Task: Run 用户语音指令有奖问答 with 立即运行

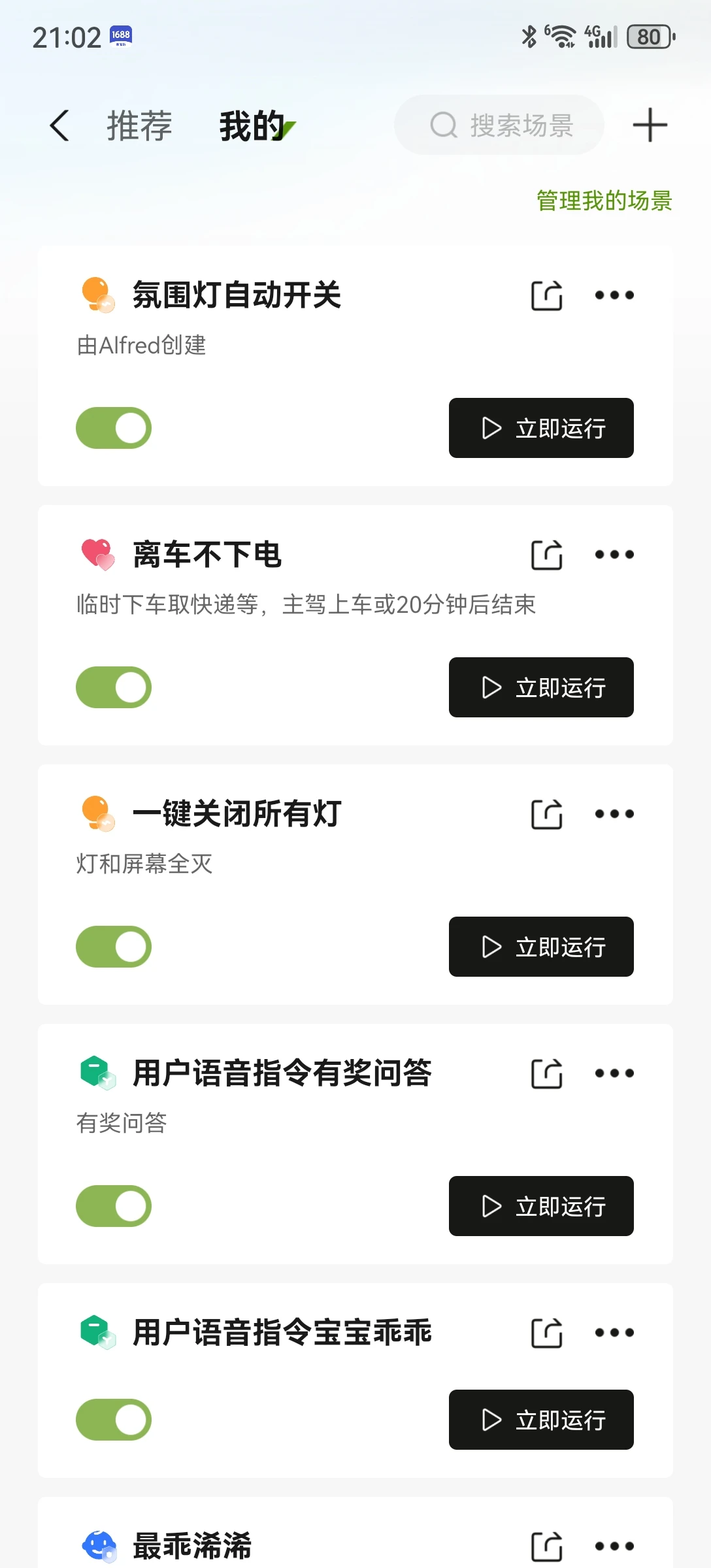Action: coord(541,1206)
